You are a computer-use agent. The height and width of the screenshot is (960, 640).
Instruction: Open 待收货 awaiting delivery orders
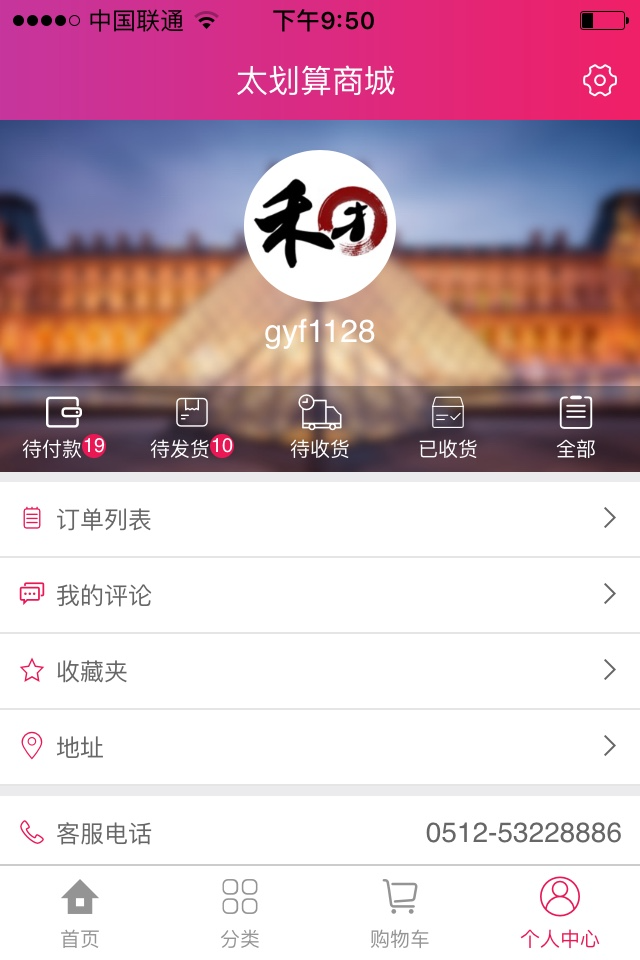(320, 428)
